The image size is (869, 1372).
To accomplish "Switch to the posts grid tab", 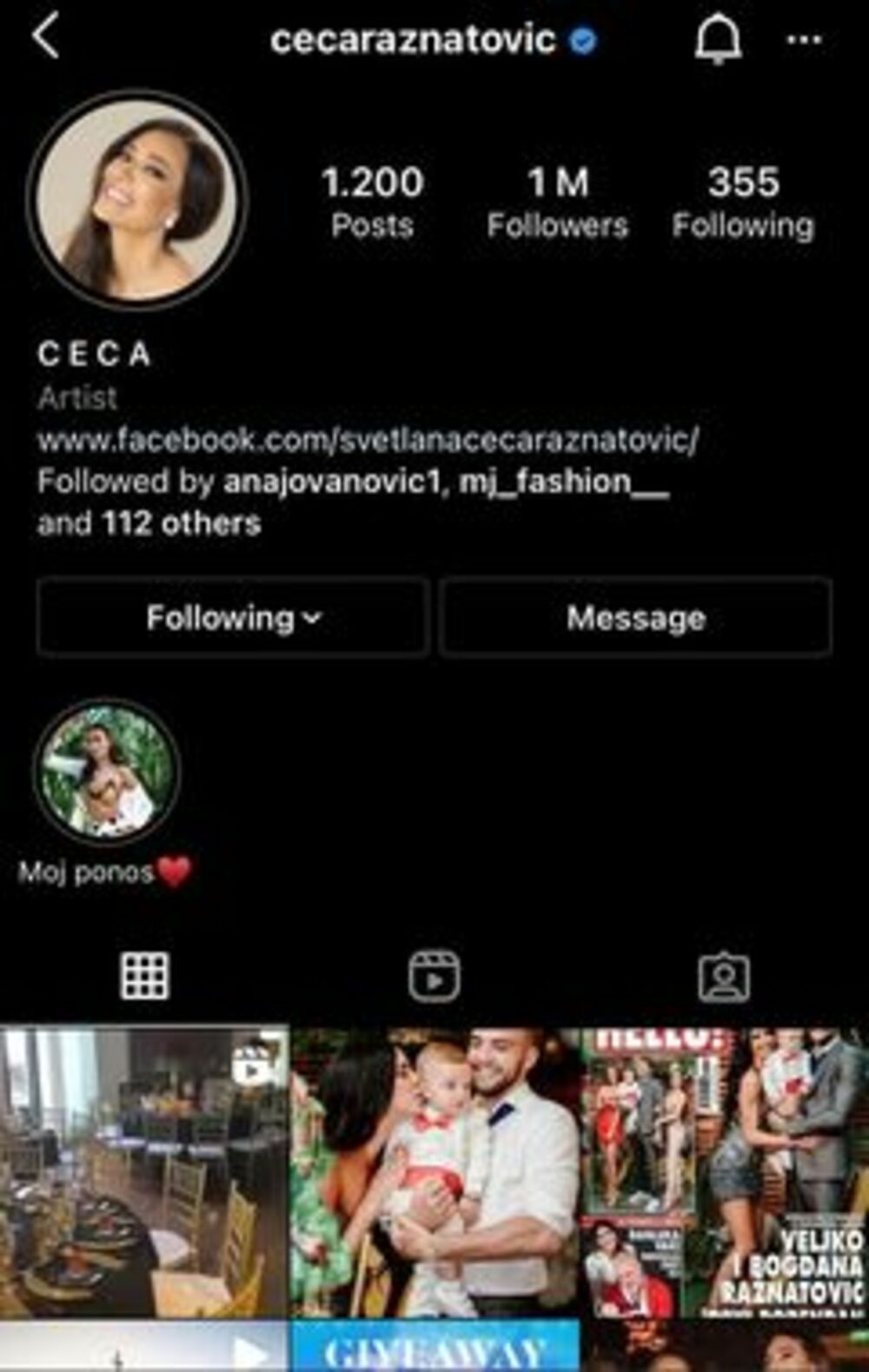I will pyautogui.click(x=144, y=975).
